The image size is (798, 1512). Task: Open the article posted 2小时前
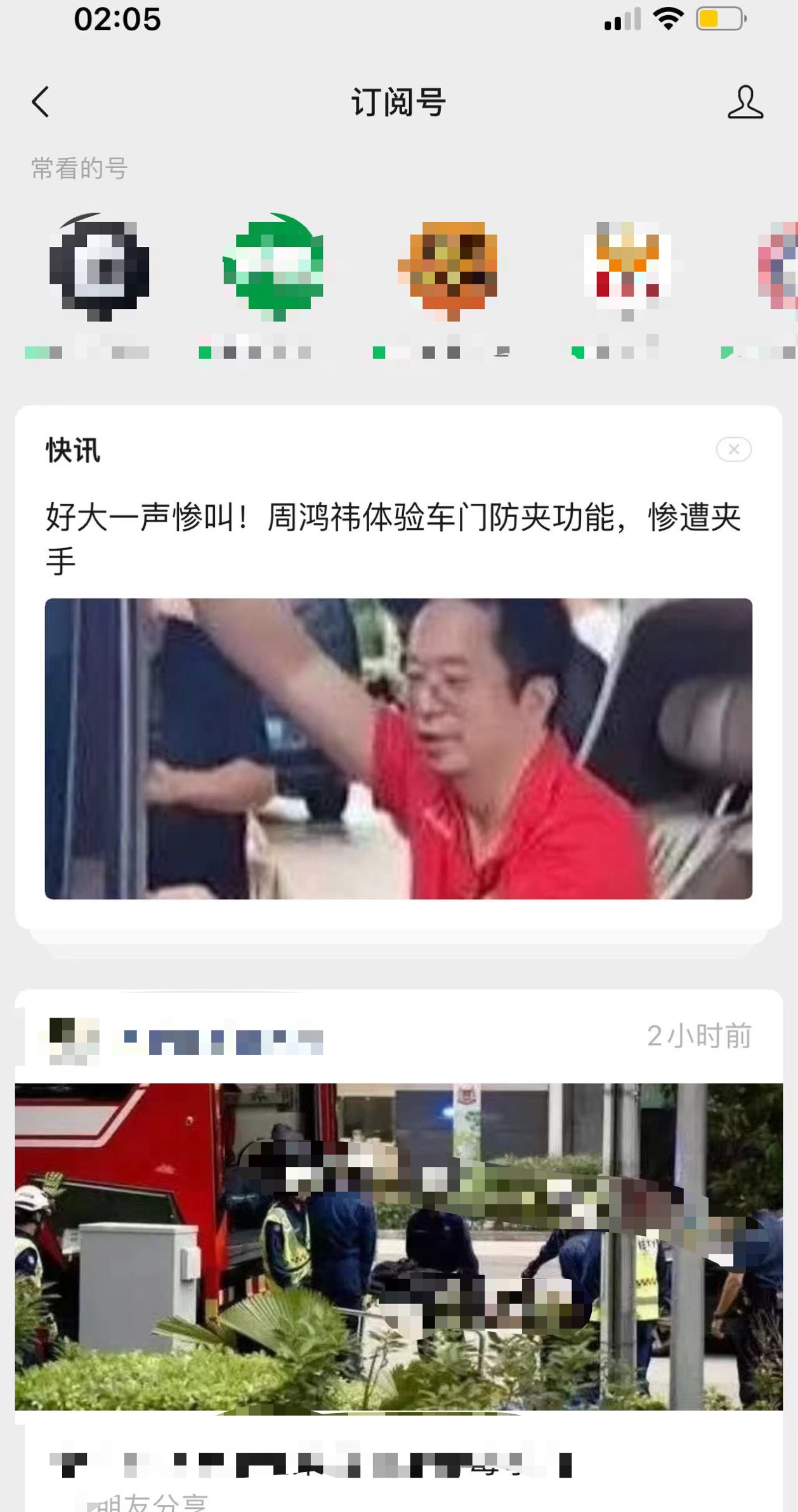(x=398, y=1246)
